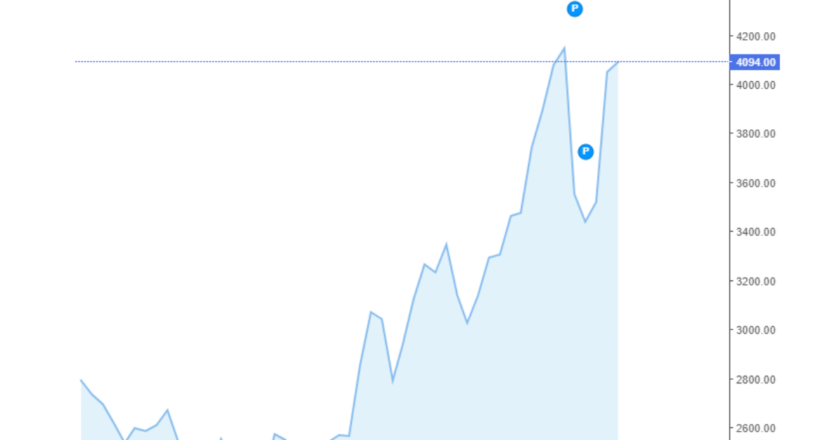Open the P event marker inside the price dip
The height and width of the screenshot is (440, 840).
tap(586, 152)
